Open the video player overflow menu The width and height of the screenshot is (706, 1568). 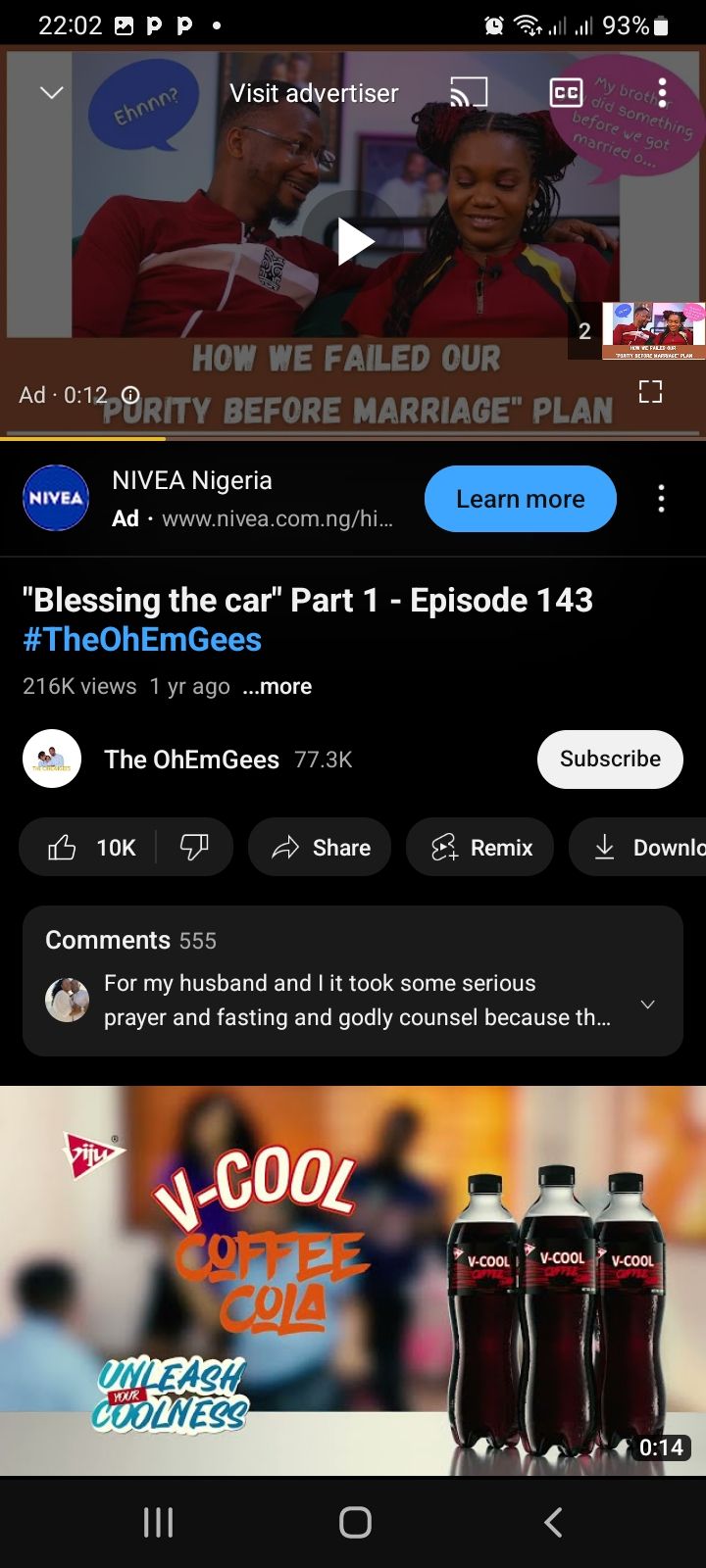(663, 93)
